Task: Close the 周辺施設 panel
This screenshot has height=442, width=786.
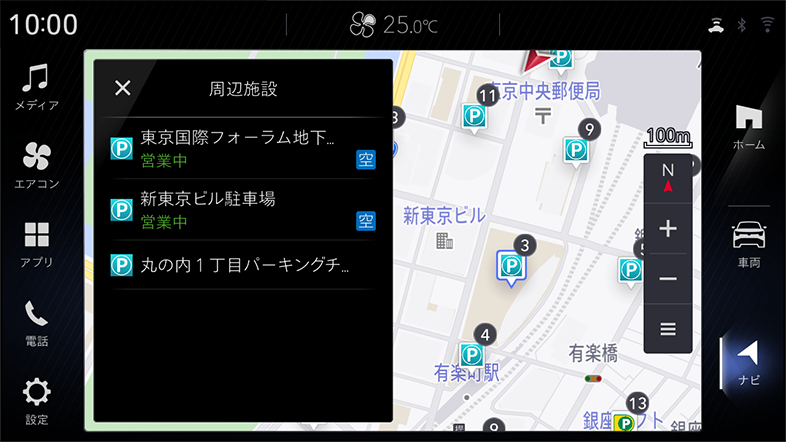Action: (x=123, y=88)
